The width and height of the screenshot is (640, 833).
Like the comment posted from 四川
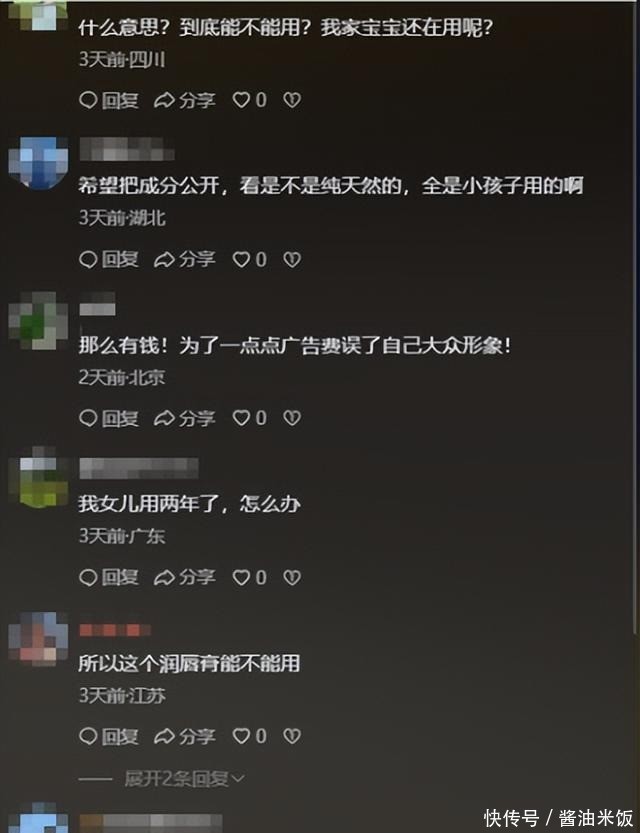[x=249, y=100]
